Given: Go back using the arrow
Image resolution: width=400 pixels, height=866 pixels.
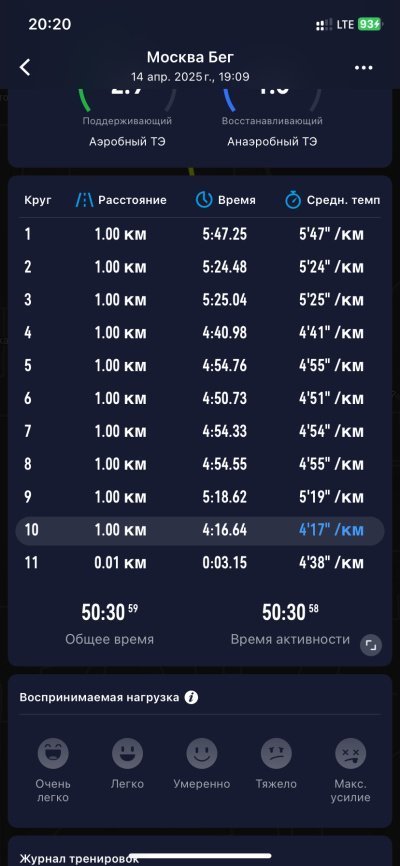Looking at the screenshot, I should pos(24,67).
